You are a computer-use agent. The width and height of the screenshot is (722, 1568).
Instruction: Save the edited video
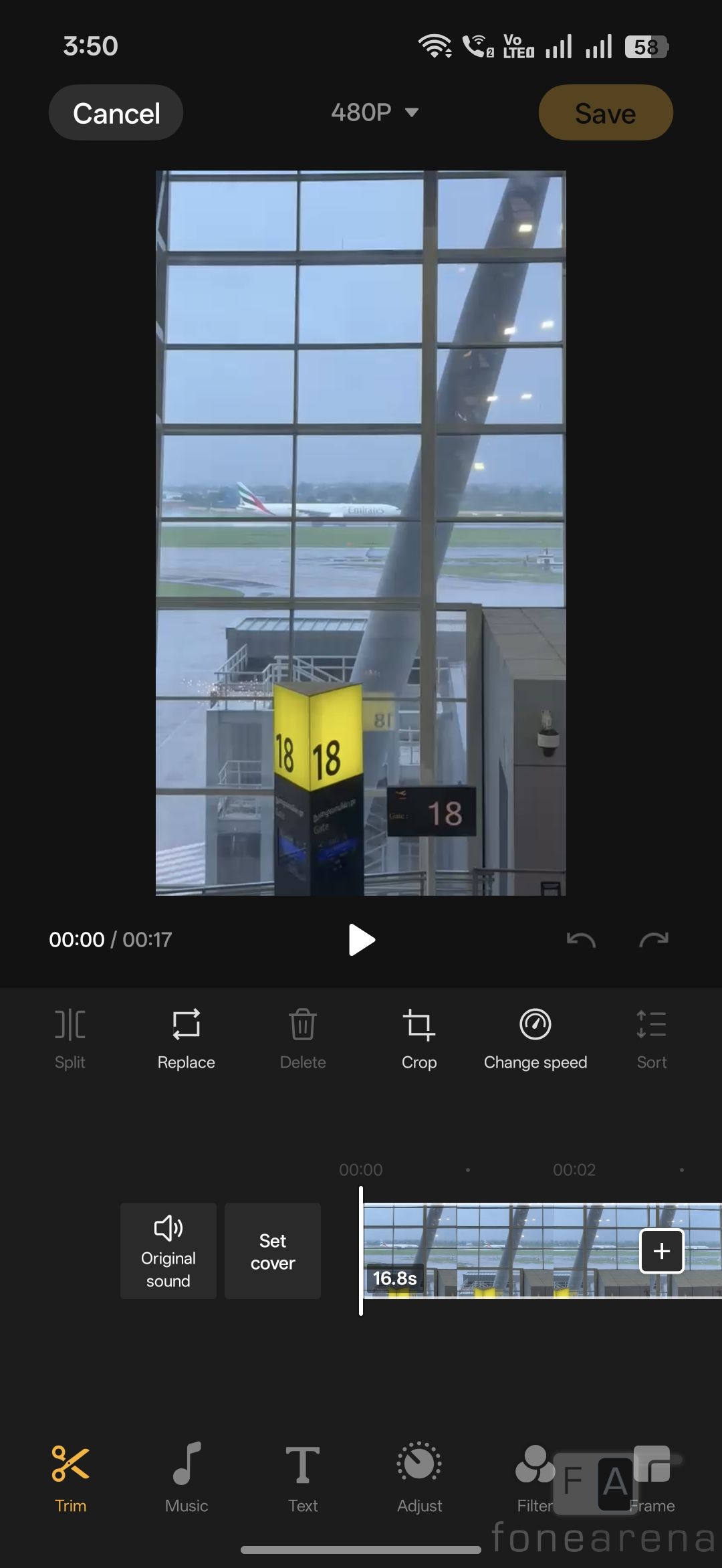tap(605, 112)
